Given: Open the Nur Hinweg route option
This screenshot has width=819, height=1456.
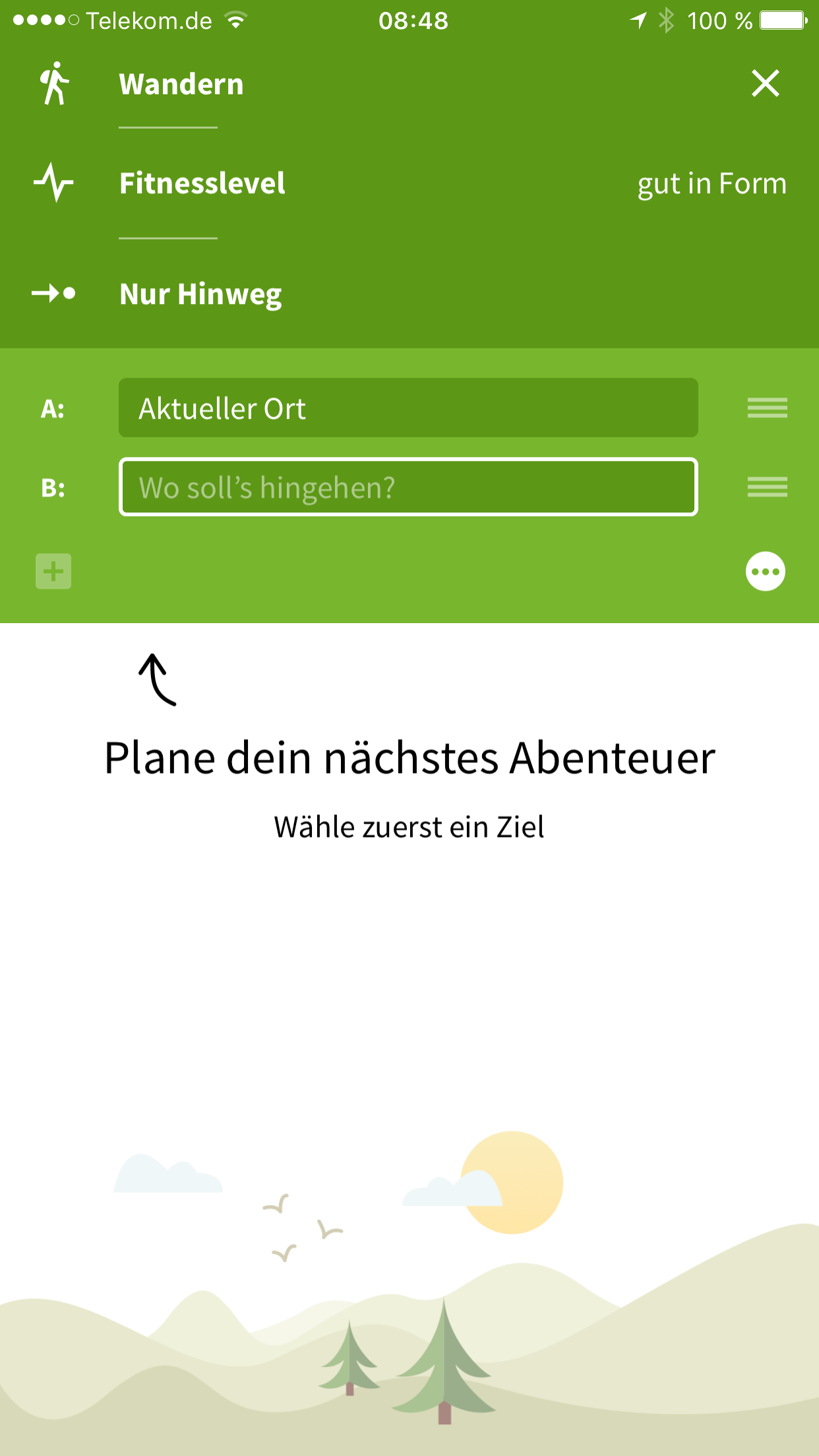Looking at the screenshot, I should pyautogui.click(x=409, y=293).
